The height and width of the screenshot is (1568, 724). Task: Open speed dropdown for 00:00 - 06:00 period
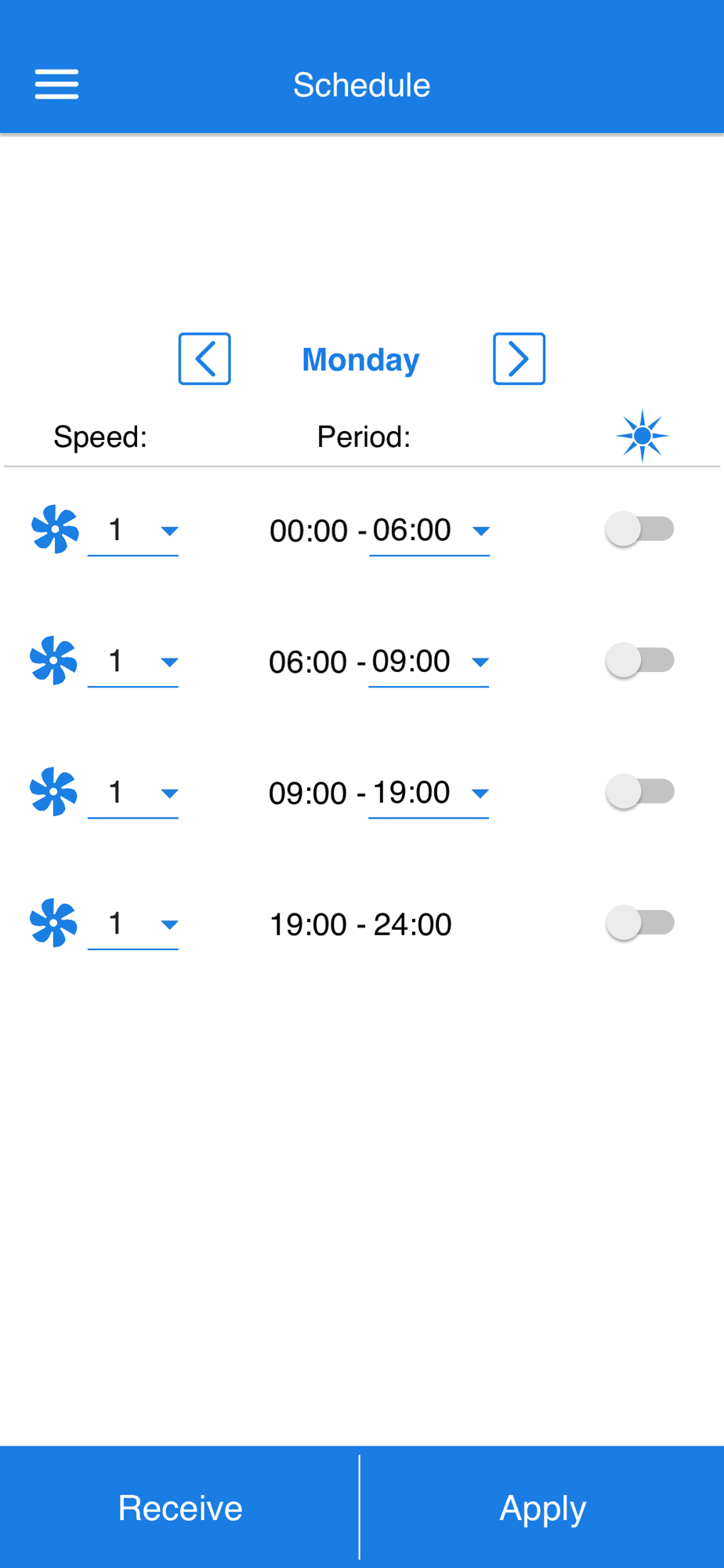[x=133, y=531]
